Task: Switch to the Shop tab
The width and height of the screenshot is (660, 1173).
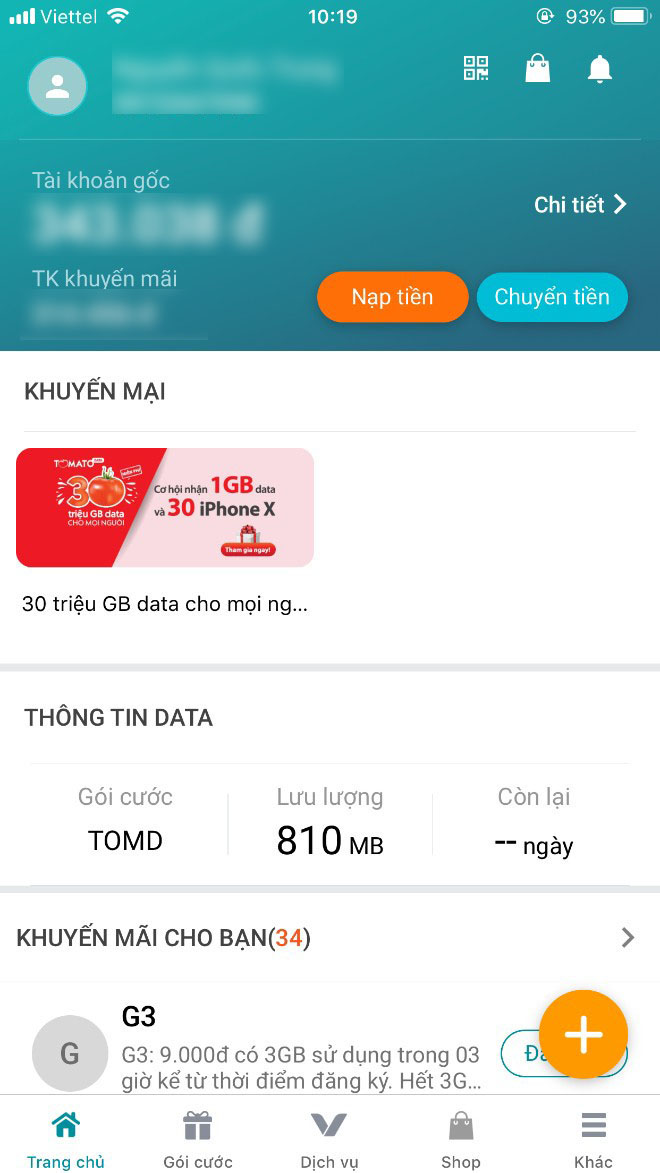Action: click(461, 1138)
